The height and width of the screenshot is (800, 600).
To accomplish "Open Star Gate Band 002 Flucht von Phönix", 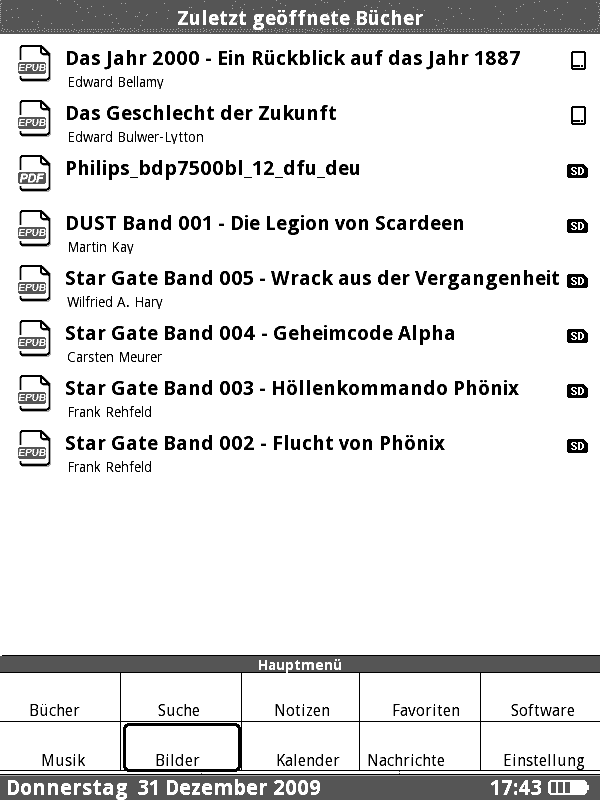I will point(255,443).
